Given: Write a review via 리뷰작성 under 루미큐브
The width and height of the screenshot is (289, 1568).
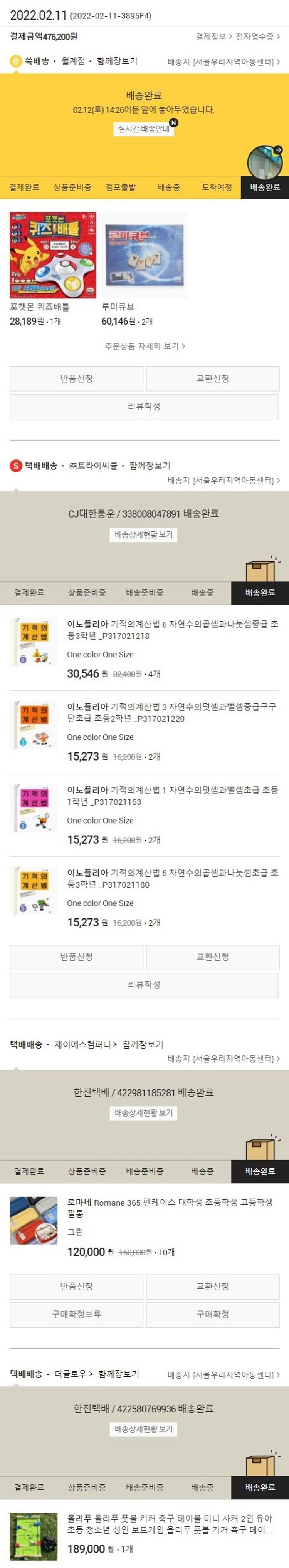Looking at the screenshot, I should (144, 407).
